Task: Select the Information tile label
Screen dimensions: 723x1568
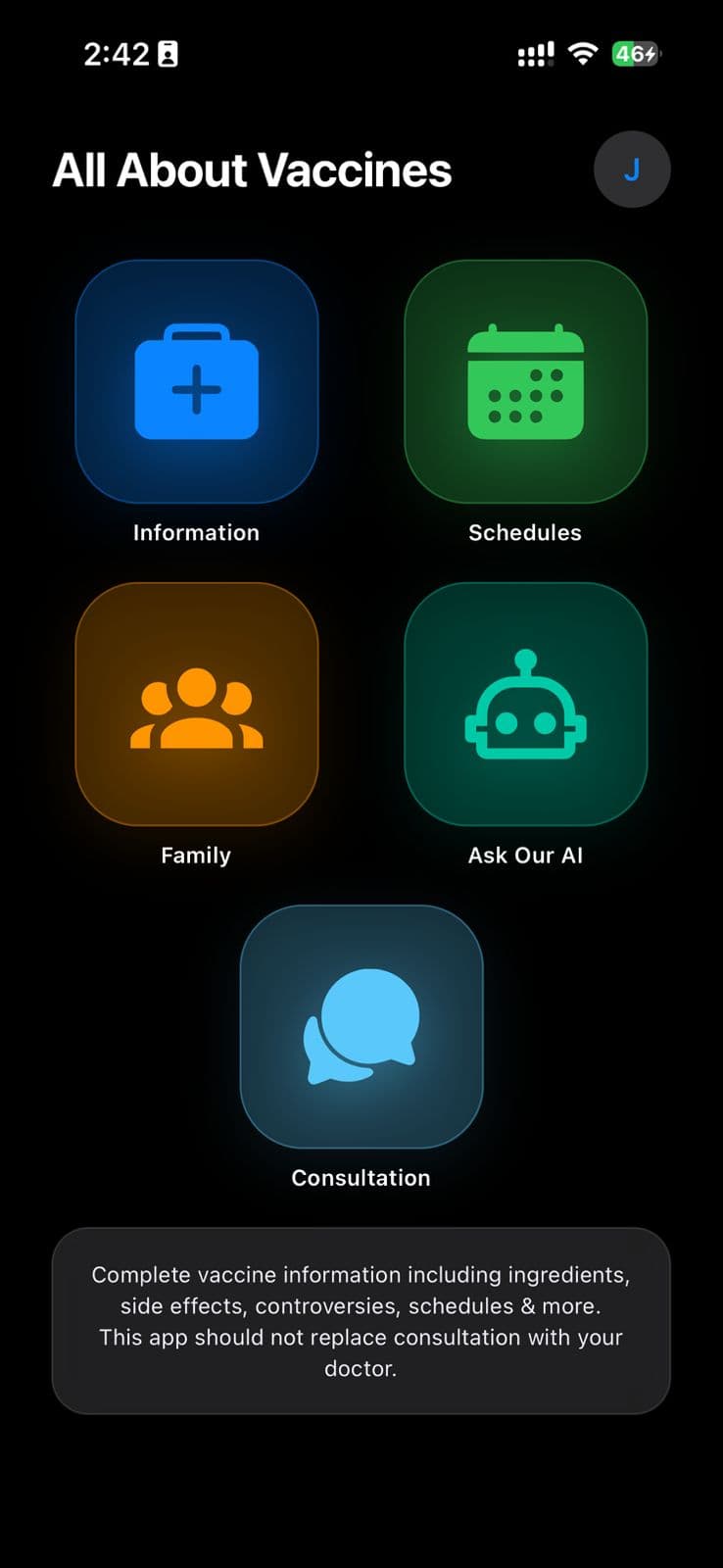Action: [195, 532]
